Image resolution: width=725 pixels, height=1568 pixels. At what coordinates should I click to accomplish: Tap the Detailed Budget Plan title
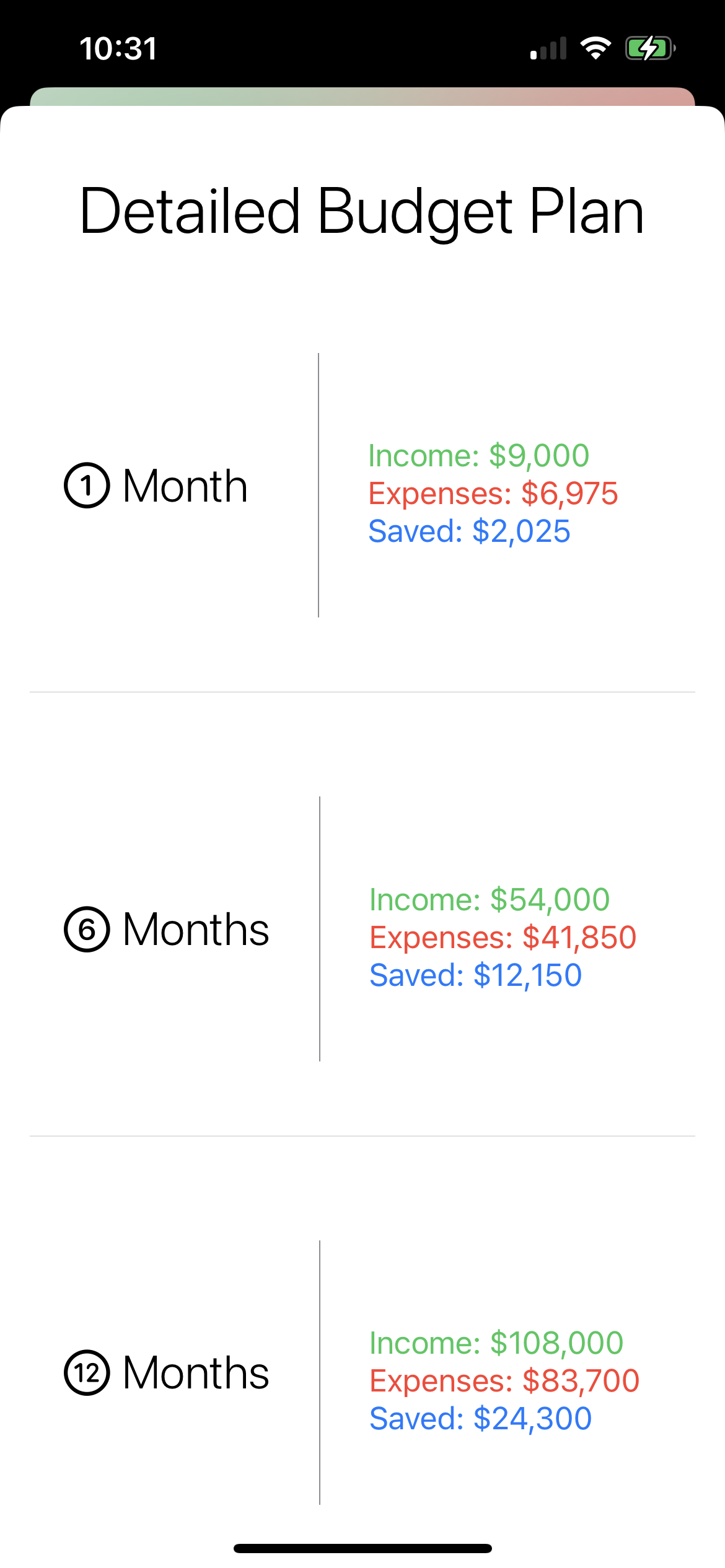point(362,212)
